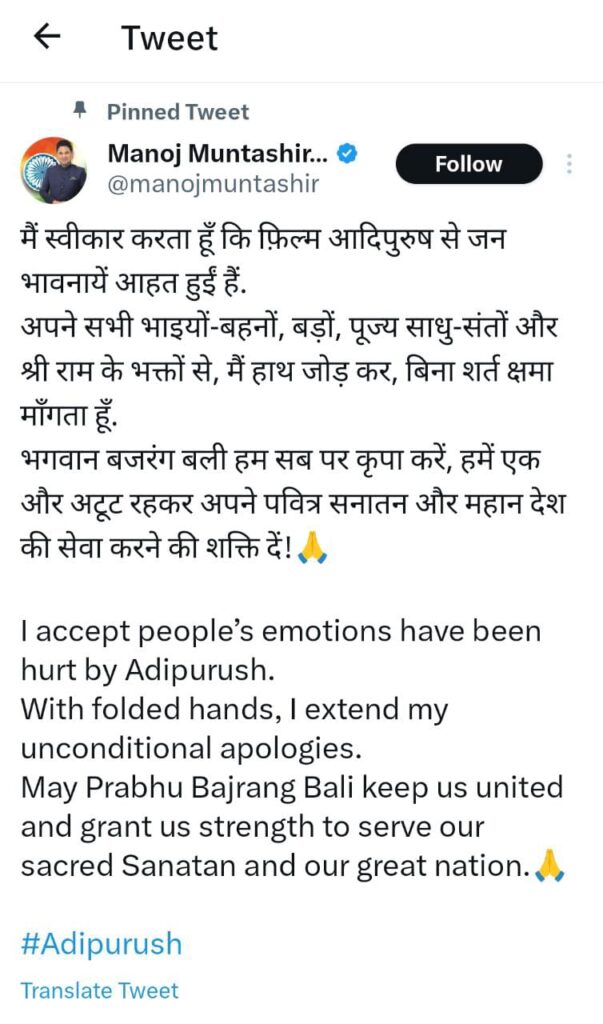
Task: Open Manoj Muntashir's profile picture
Action: click(x=53, y=169)
